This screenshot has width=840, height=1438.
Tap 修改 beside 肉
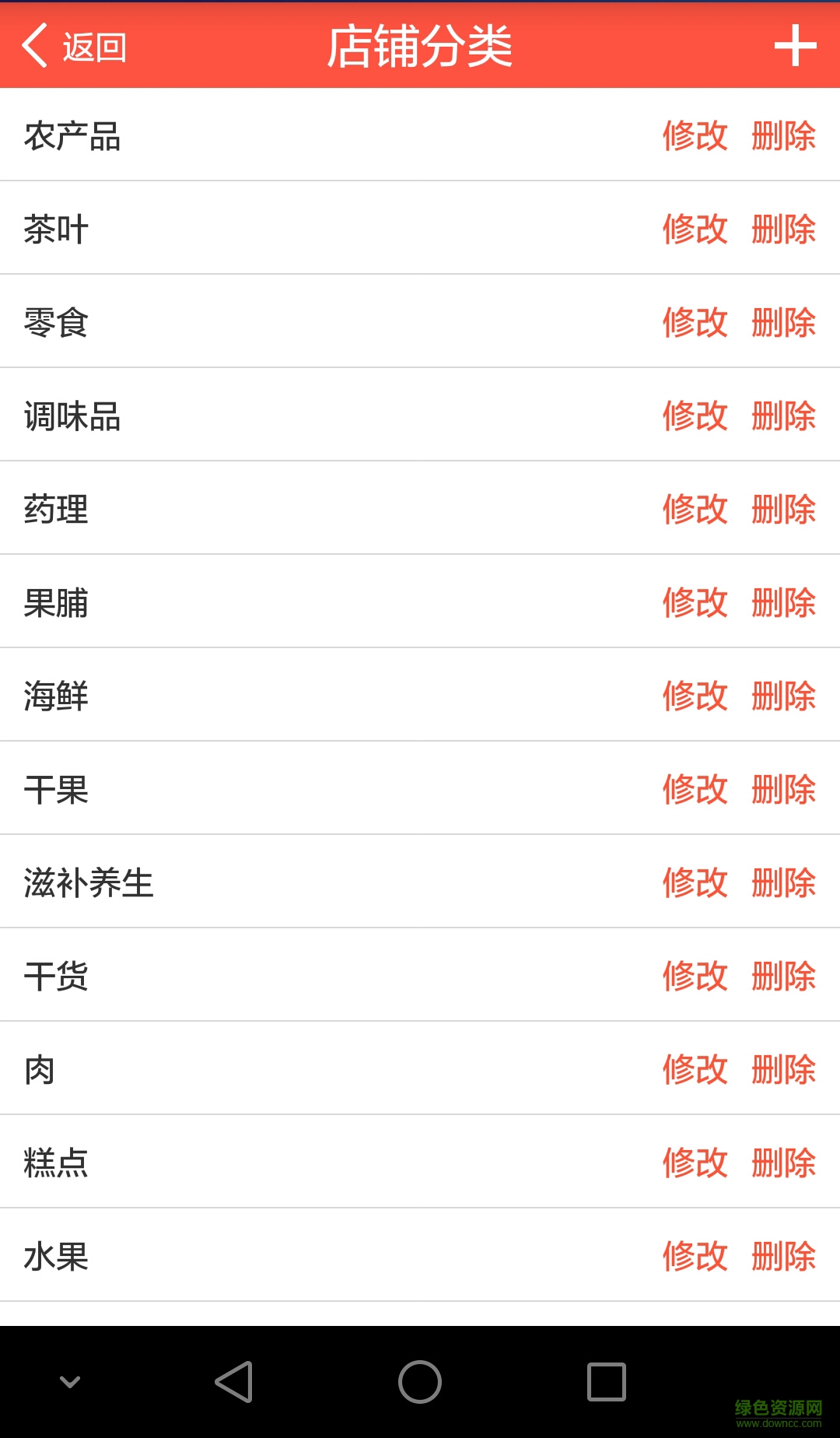695,1069
